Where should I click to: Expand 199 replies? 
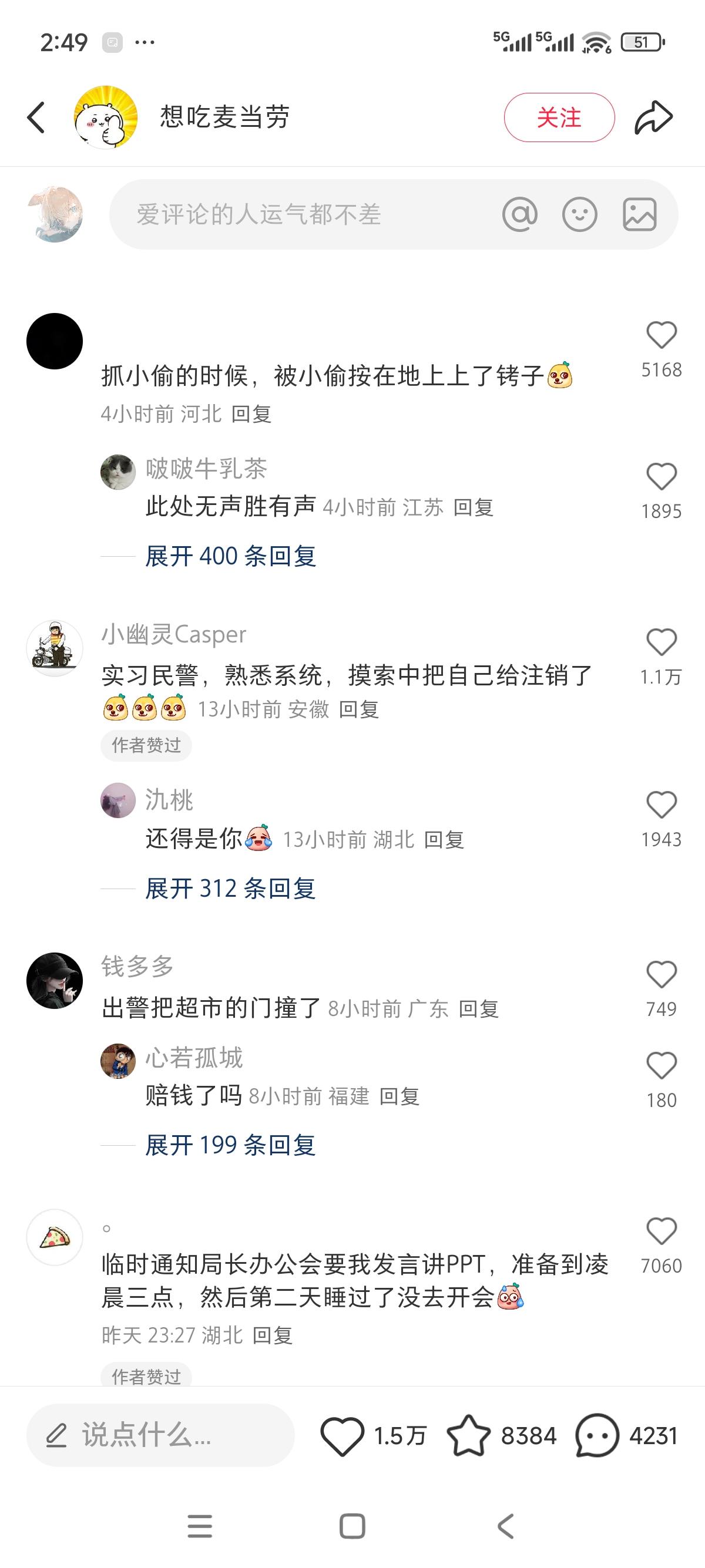point(230,1146)
